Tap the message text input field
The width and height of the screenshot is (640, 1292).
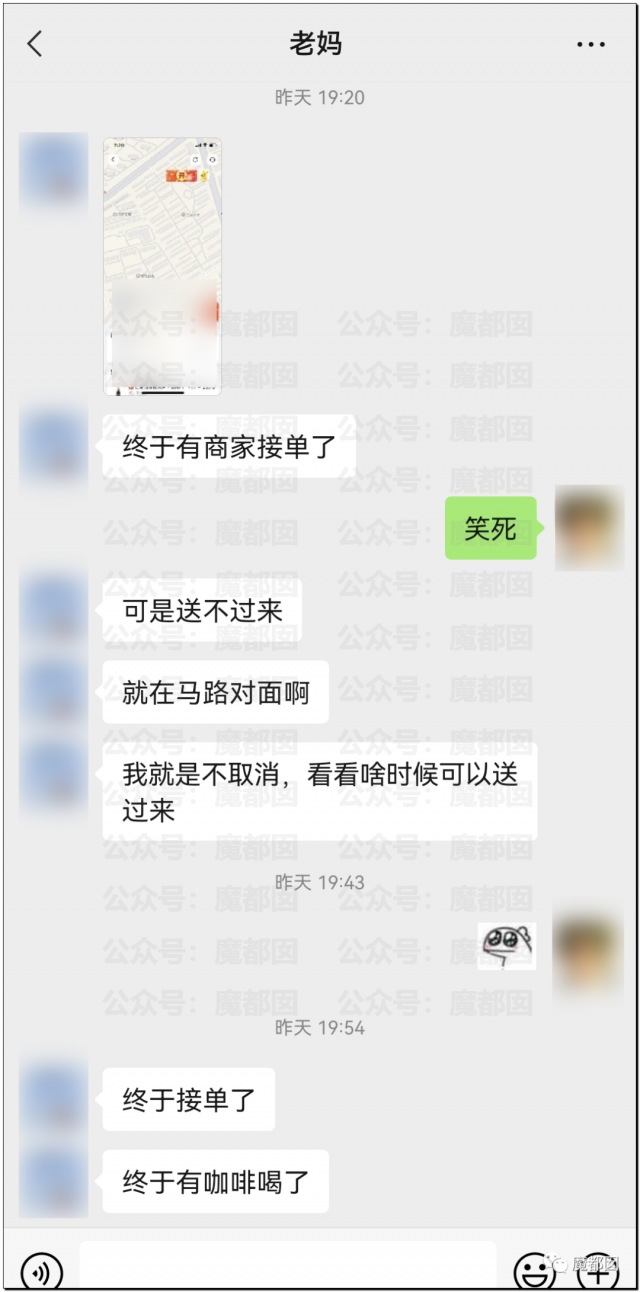click(x=288, y=1267)
